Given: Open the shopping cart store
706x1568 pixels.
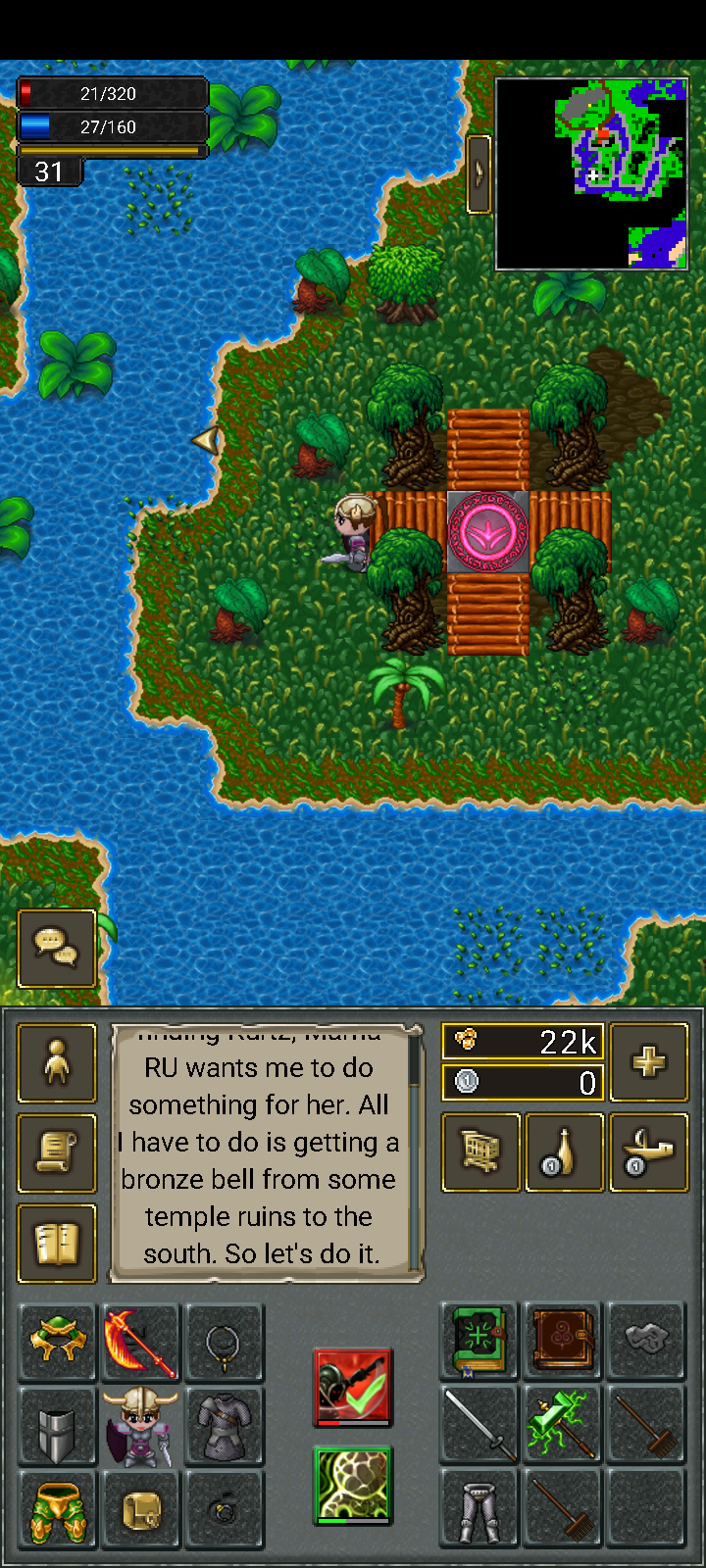Looking at the screenshot, I should pyautogui.click(x=480, y=1152).
